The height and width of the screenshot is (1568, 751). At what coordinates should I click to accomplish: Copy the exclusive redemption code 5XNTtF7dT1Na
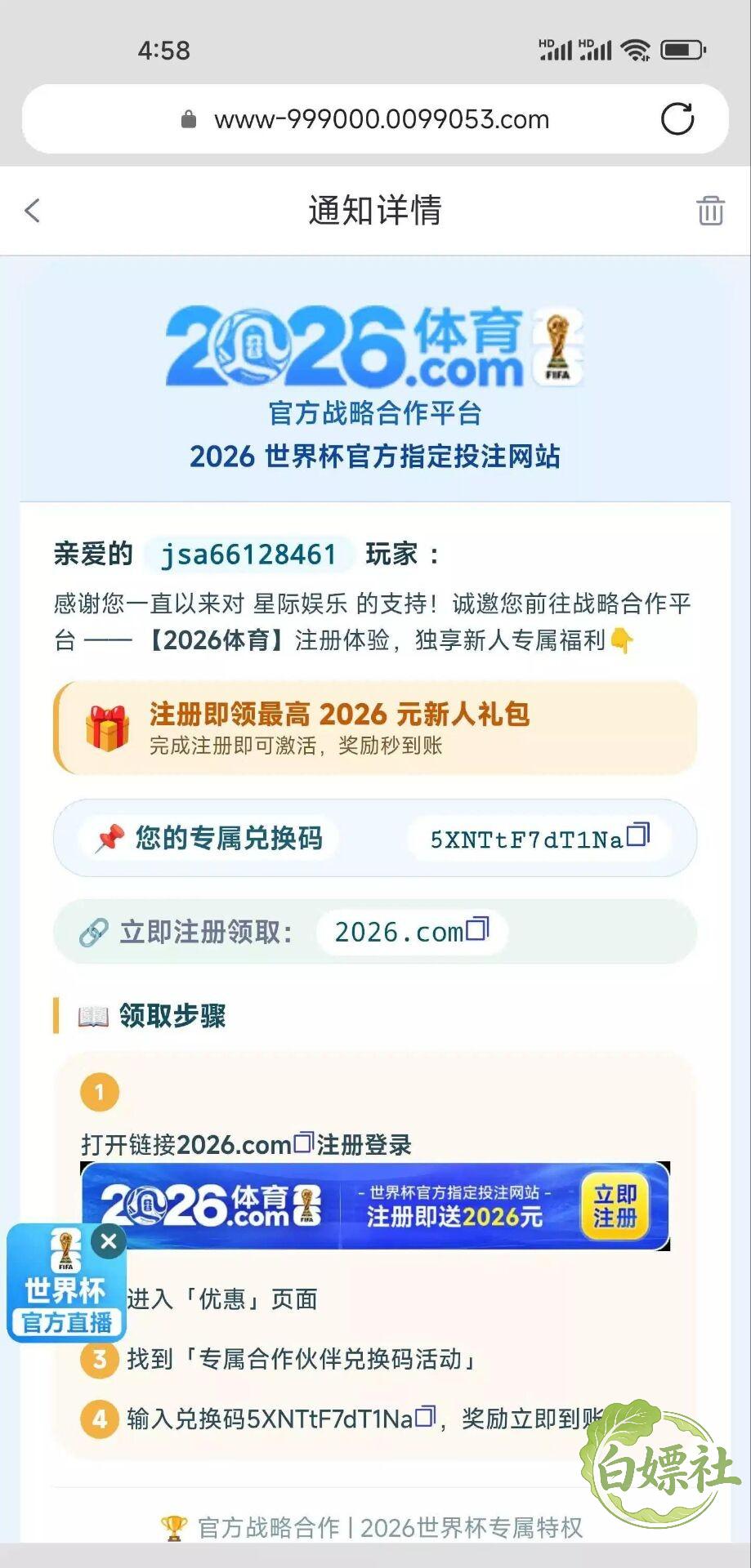(638, 835)
